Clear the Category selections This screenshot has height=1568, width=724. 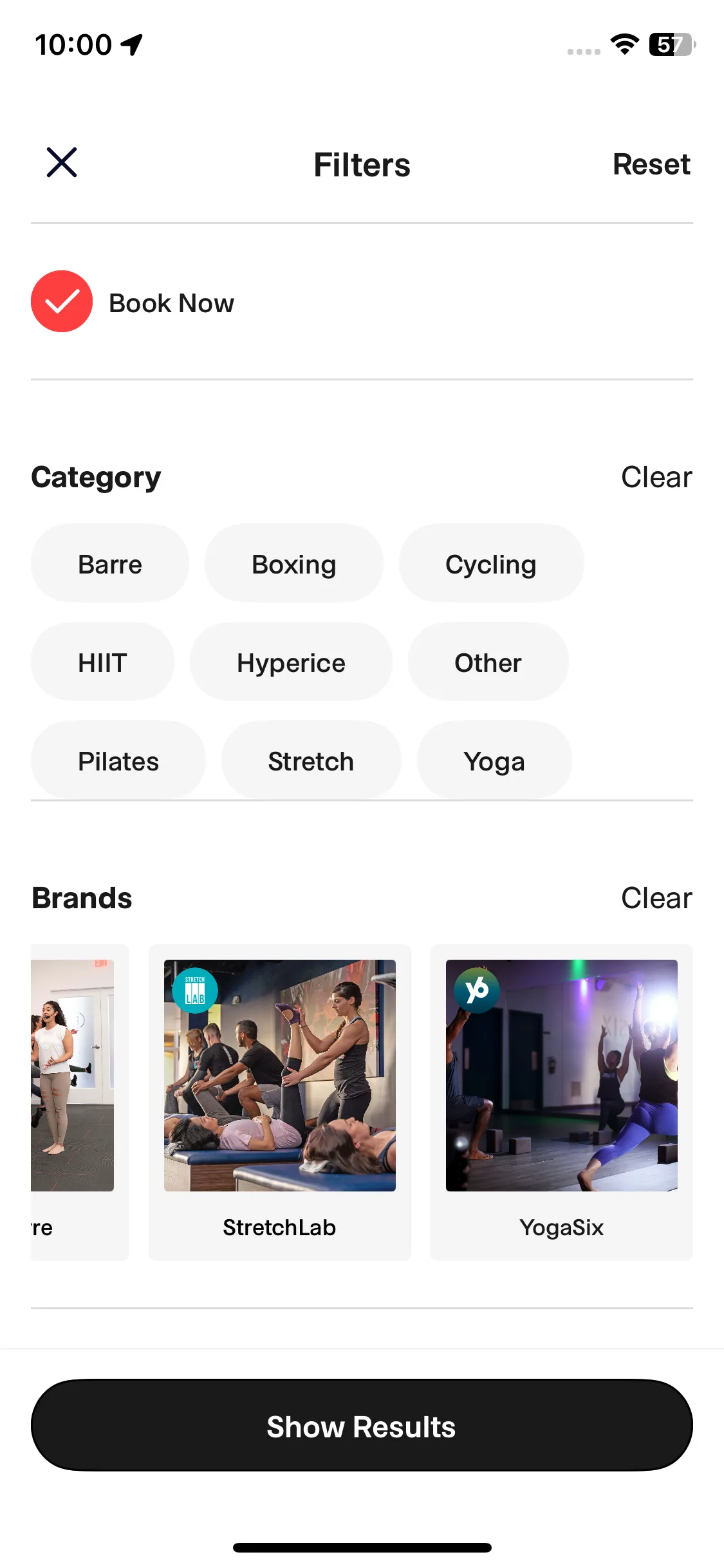656,478
